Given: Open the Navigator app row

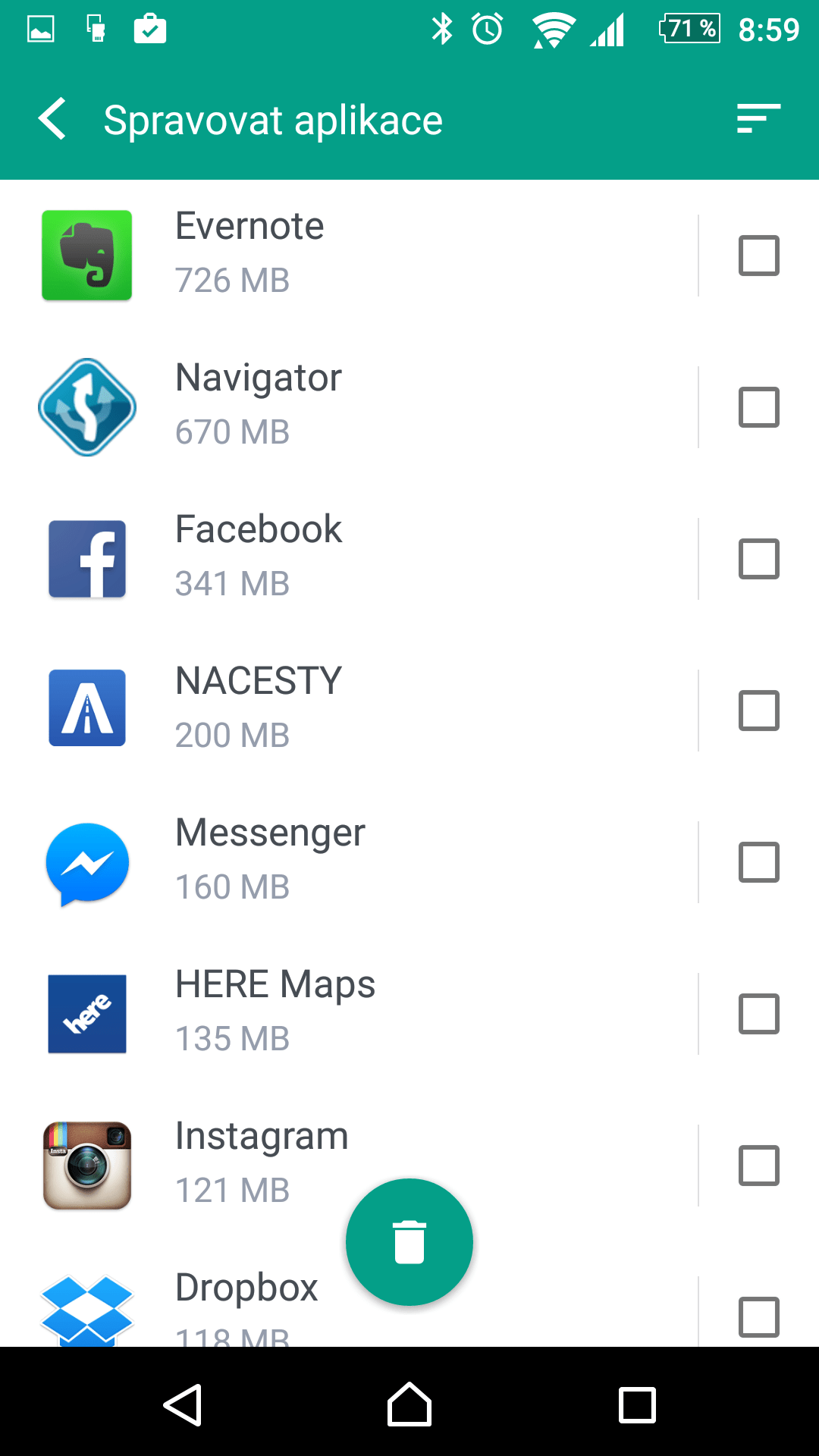Looking at the screenshot, I should 349,407.
